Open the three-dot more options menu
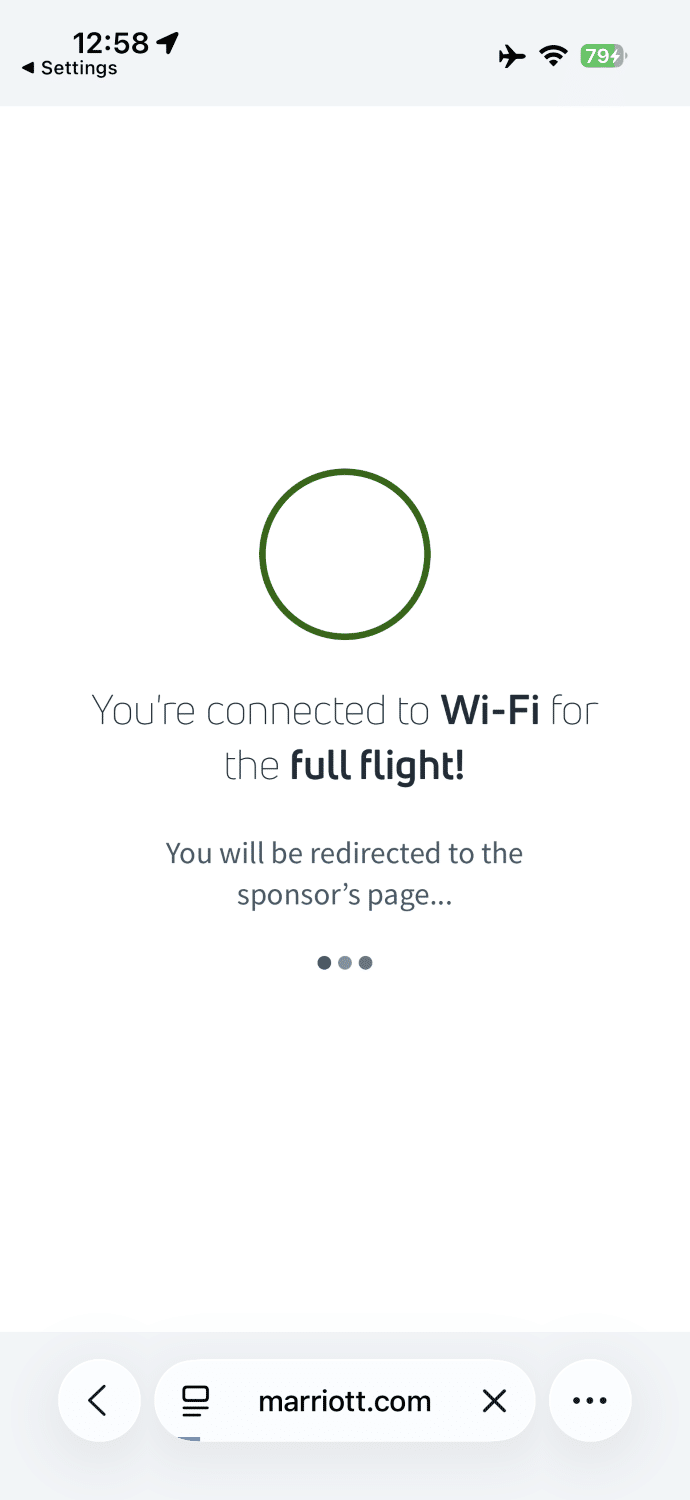 click(590, 1400)
